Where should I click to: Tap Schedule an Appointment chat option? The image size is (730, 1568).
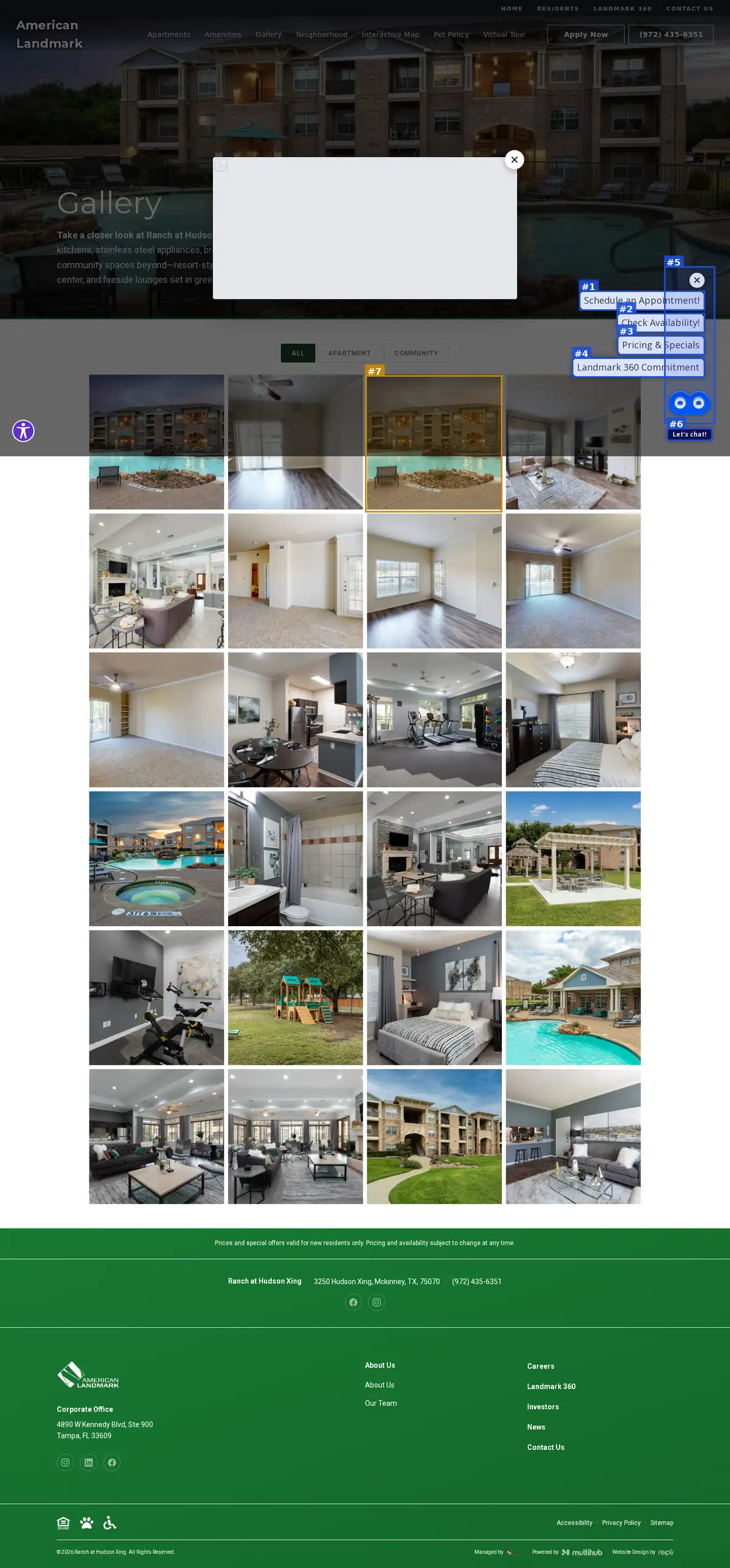(x=642, y=301)
